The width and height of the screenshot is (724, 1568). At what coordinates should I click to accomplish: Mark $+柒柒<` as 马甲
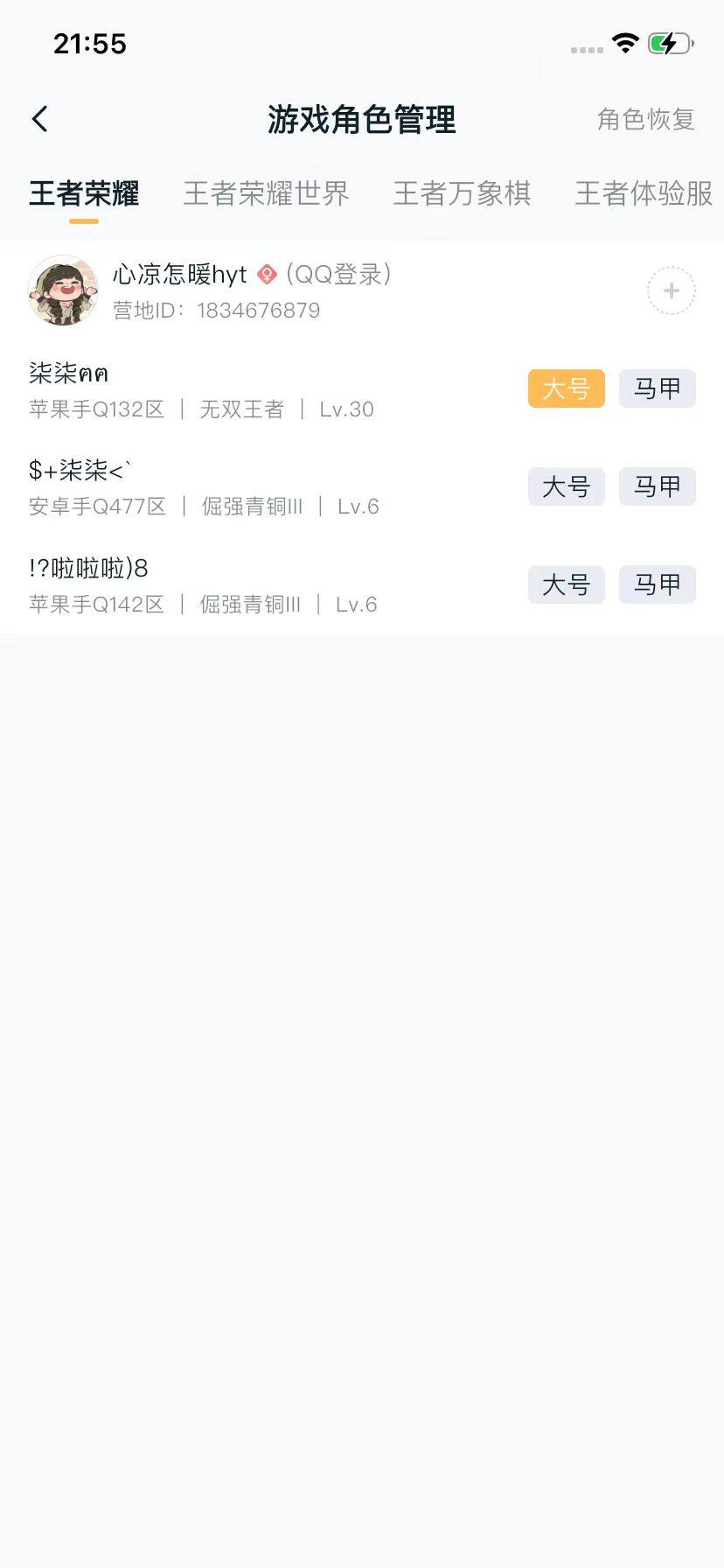click(657, 486)
